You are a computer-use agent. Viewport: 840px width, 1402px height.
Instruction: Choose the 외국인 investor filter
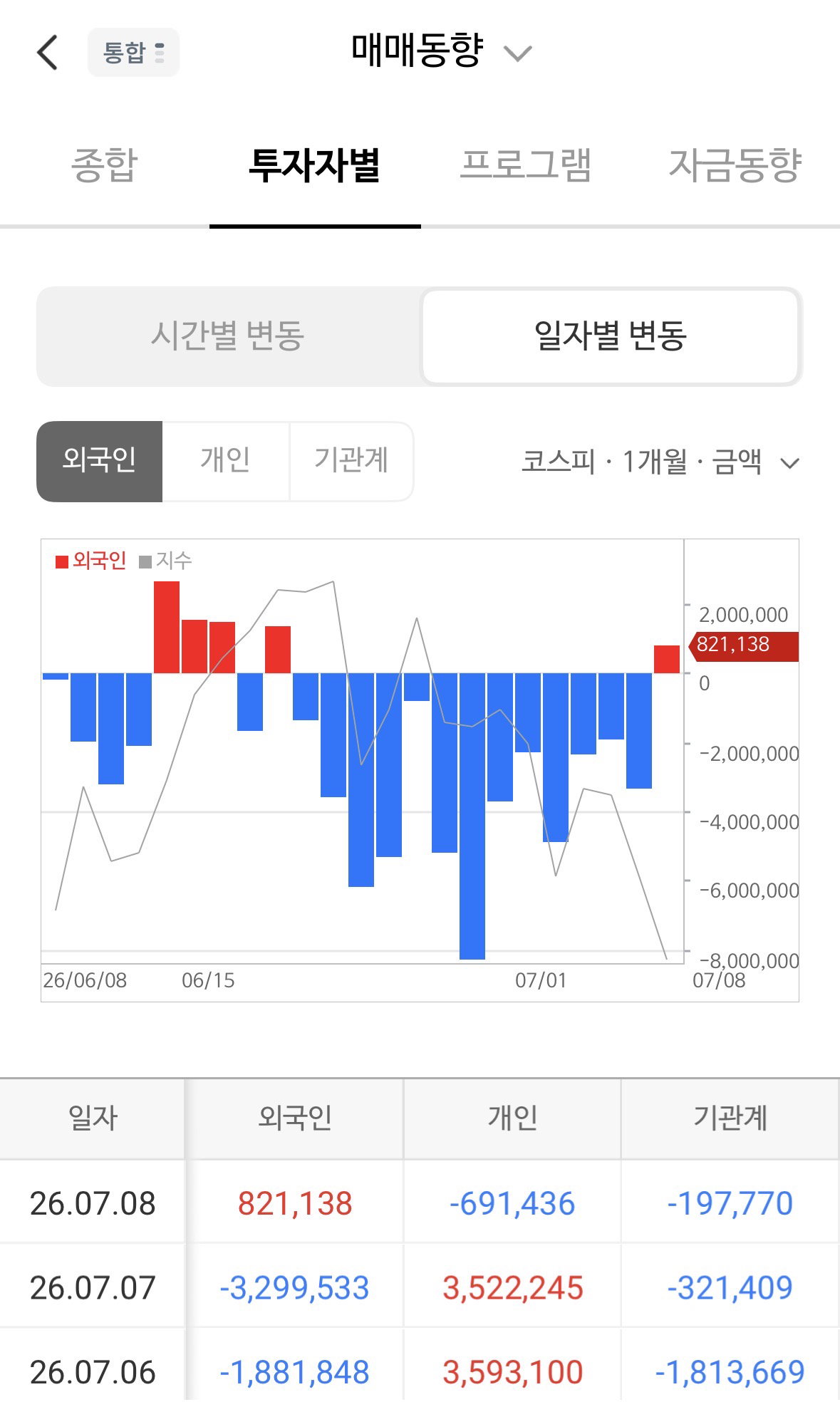pyautogui.click(x=100, y=462)
